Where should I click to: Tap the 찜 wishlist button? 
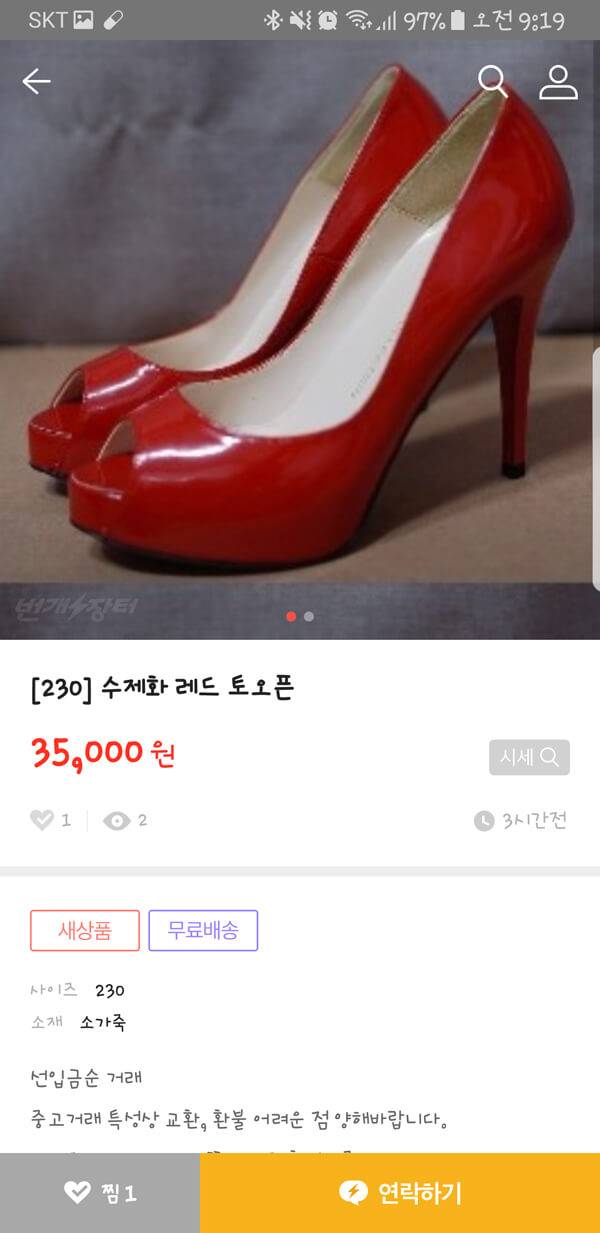(x=100, y=1192)
